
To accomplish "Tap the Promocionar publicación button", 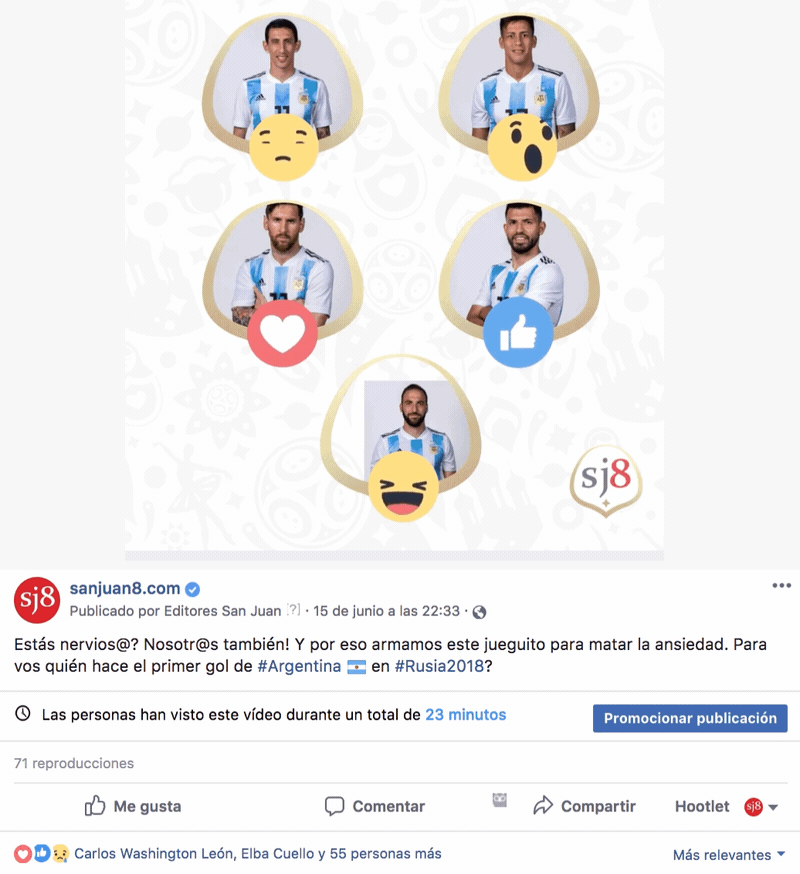I will [690, 718].
